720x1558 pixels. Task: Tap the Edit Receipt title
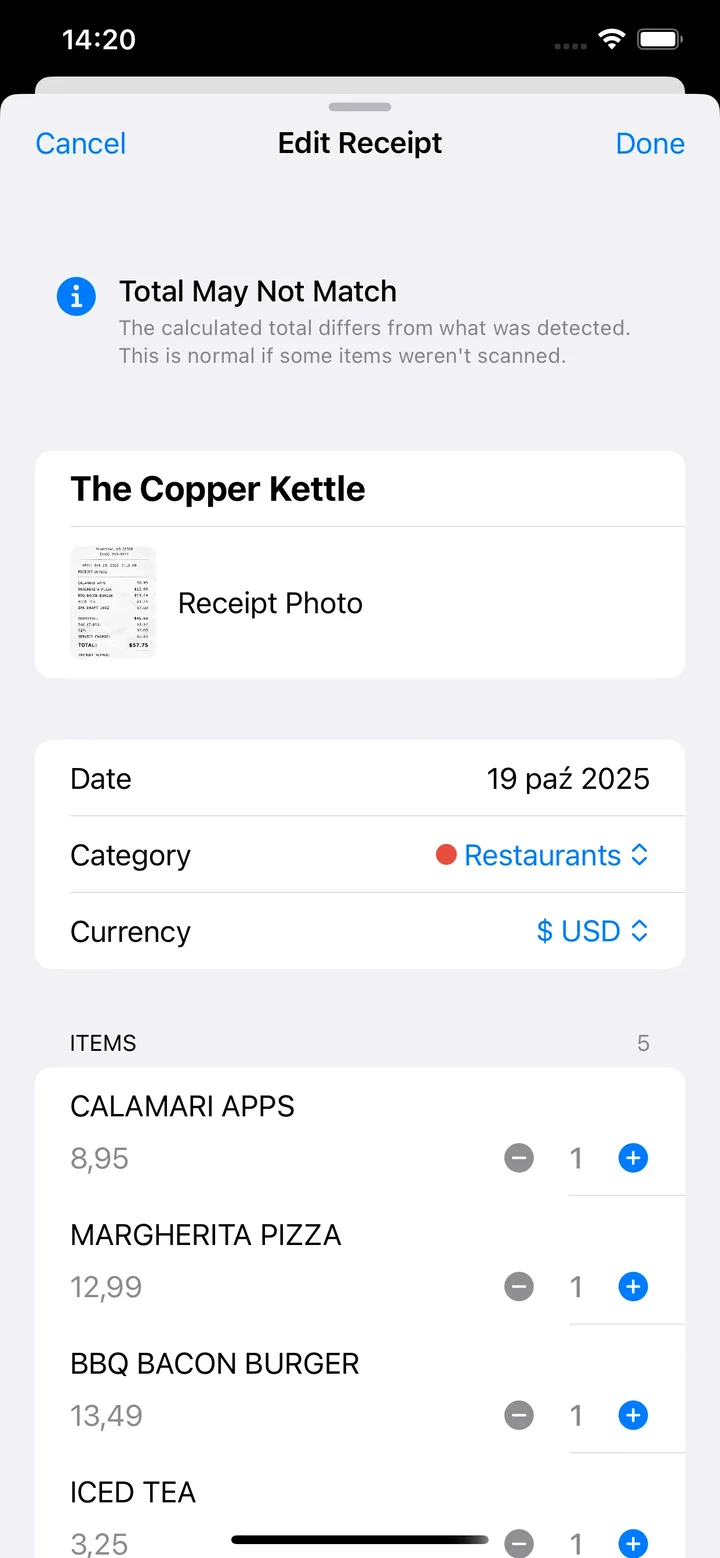click(359, 143)
